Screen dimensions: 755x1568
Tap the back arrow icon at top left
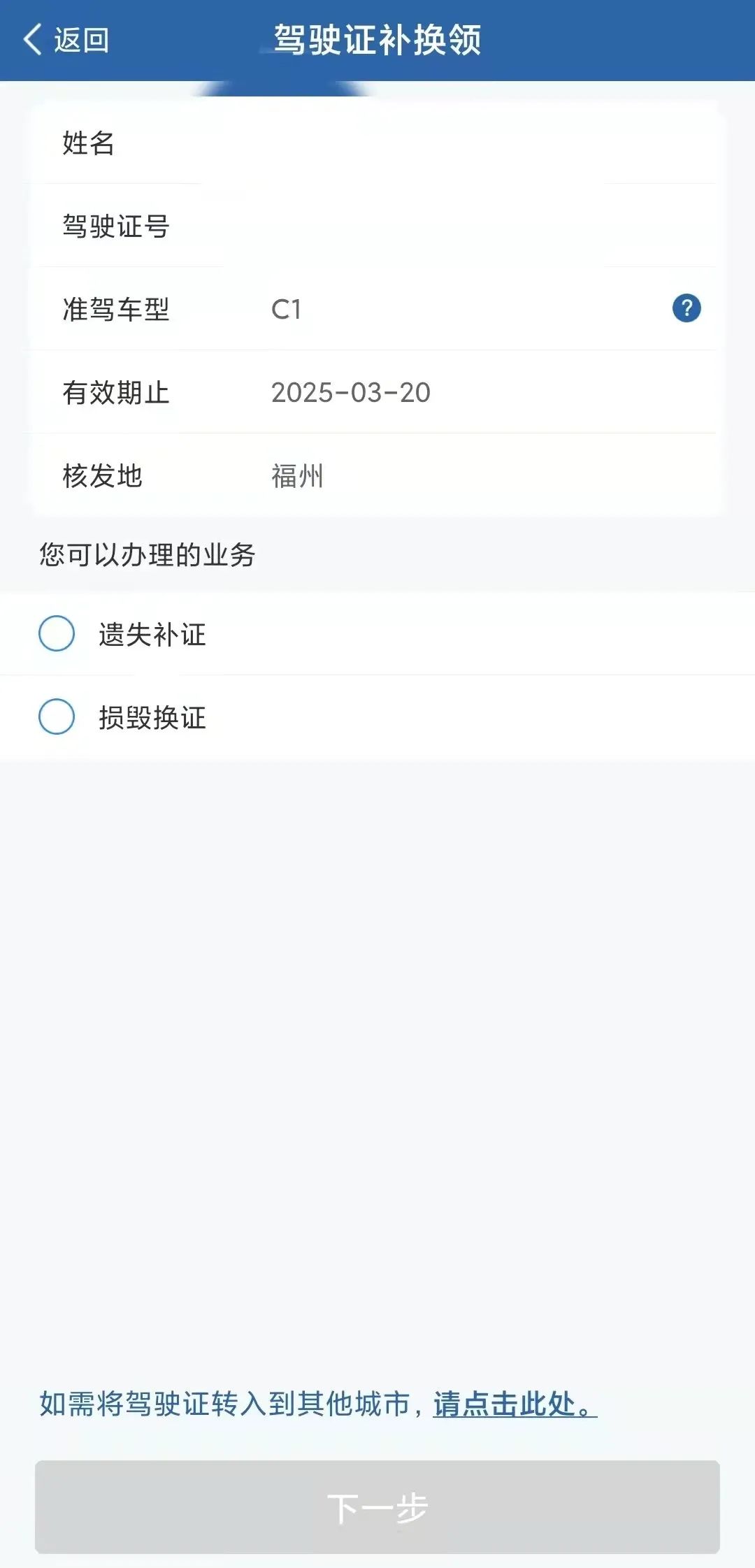31,40
